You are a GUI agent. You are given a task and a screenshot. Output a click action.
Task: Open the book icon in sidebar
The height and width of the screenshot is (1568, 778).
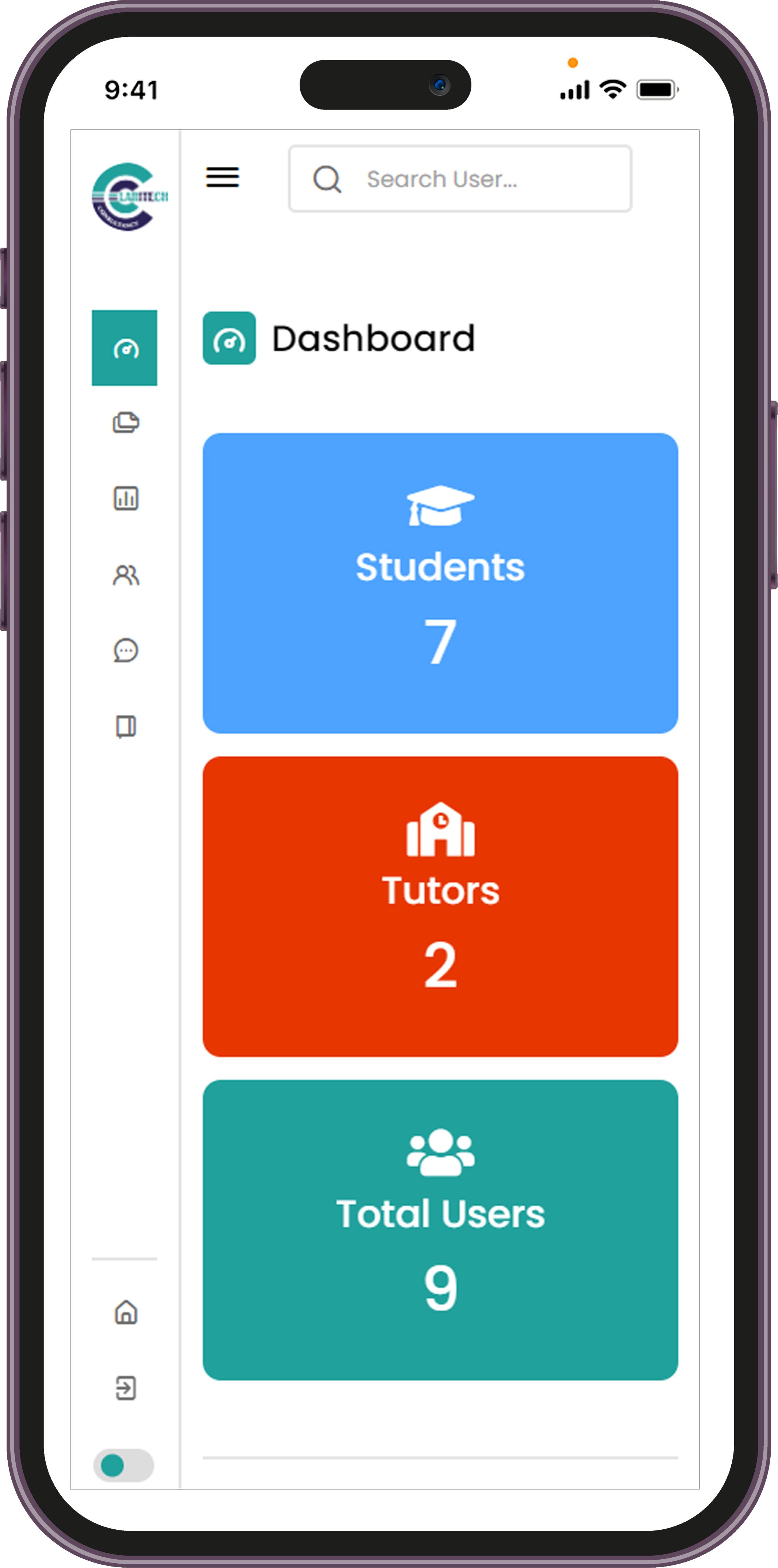pyautogui.click(x=125, y=726)
